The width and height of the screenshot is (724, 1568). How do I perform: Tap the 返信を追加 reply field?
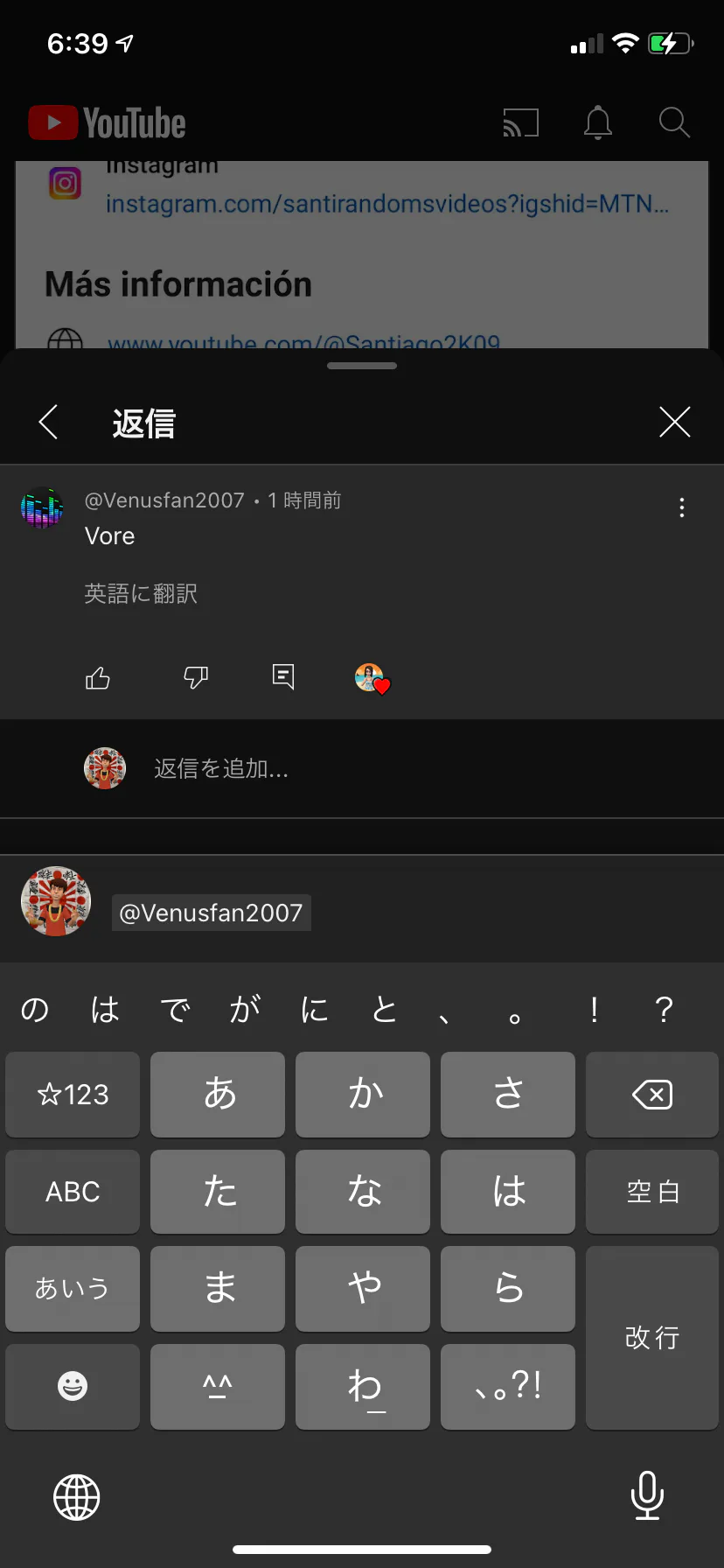[x=221, y=769]
